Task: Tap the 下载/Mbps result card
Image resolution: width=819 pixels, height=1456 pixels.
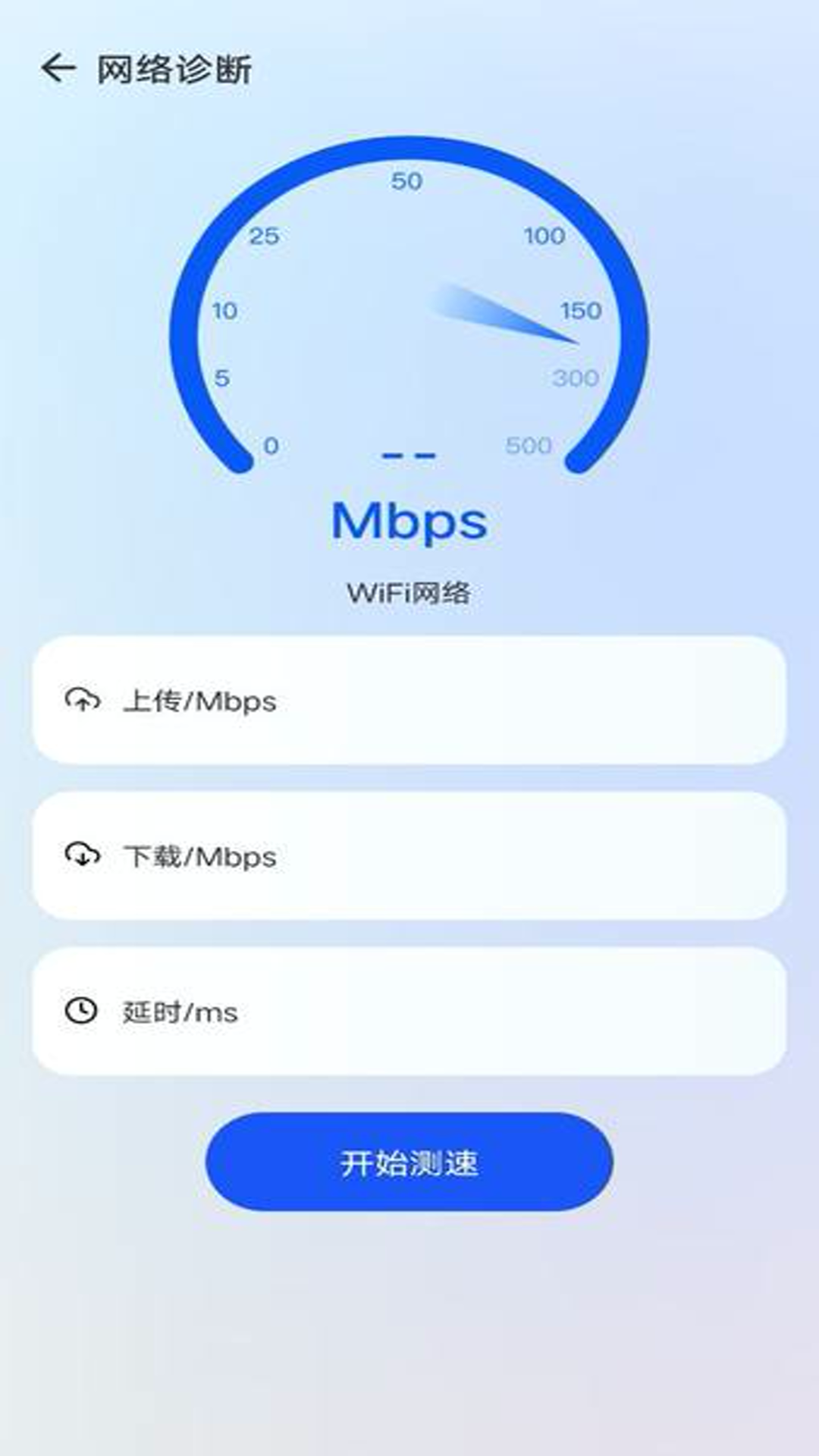Action: 409,855
